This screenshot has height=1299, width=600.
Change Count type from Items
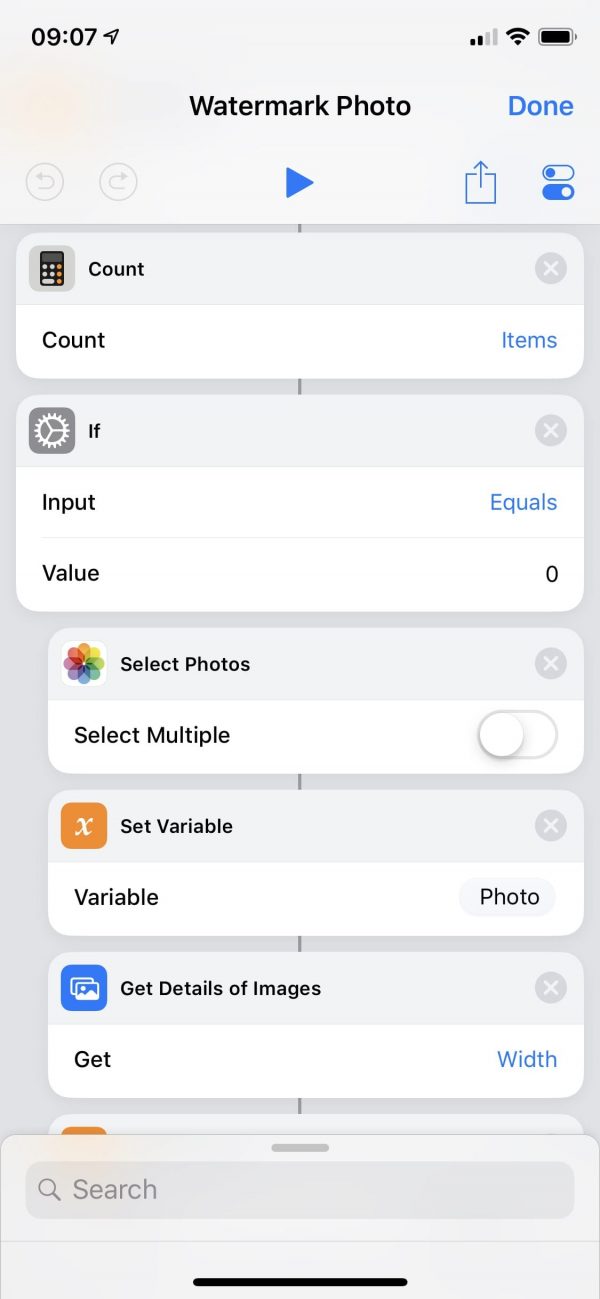(x=529, y=340)
